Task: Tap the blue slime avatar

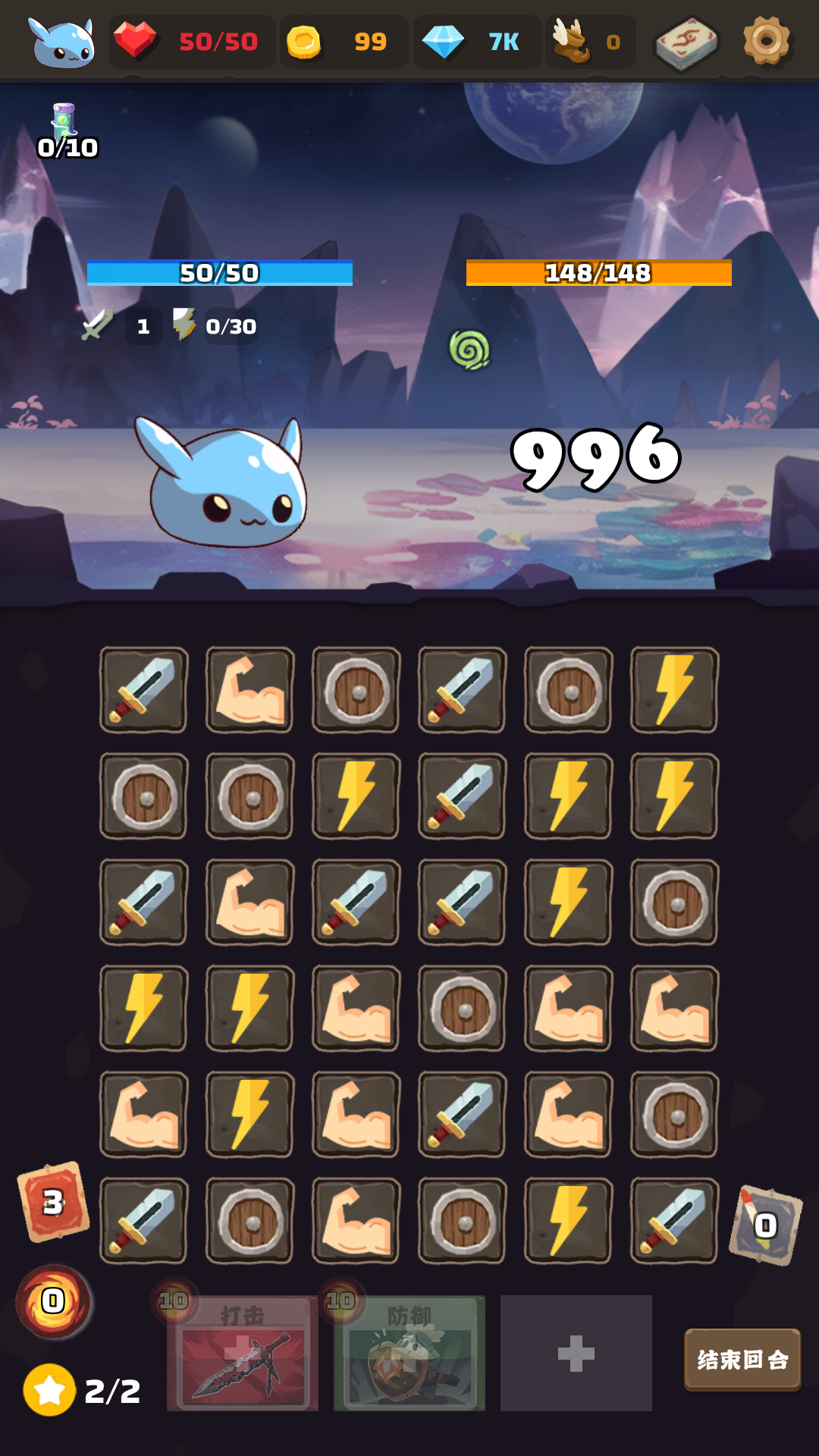Action: (x=62, y=42)
